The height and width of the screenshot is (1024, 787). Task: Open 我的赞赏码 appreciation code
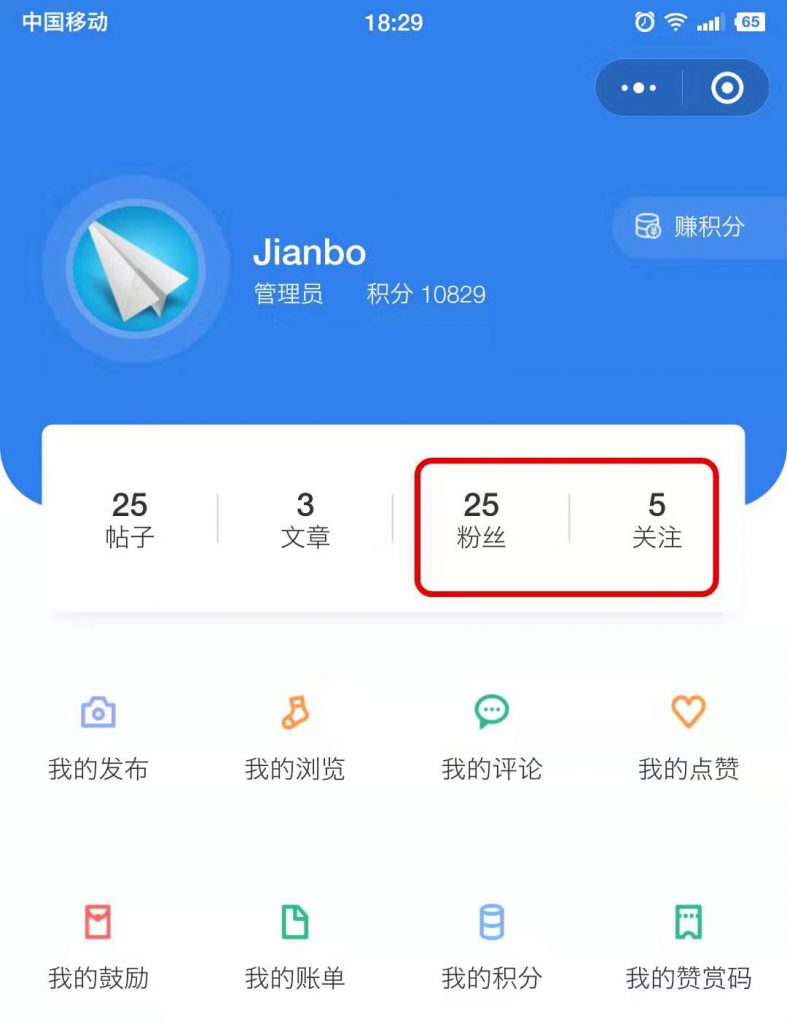pyautogui.click(x=688, y=946)
